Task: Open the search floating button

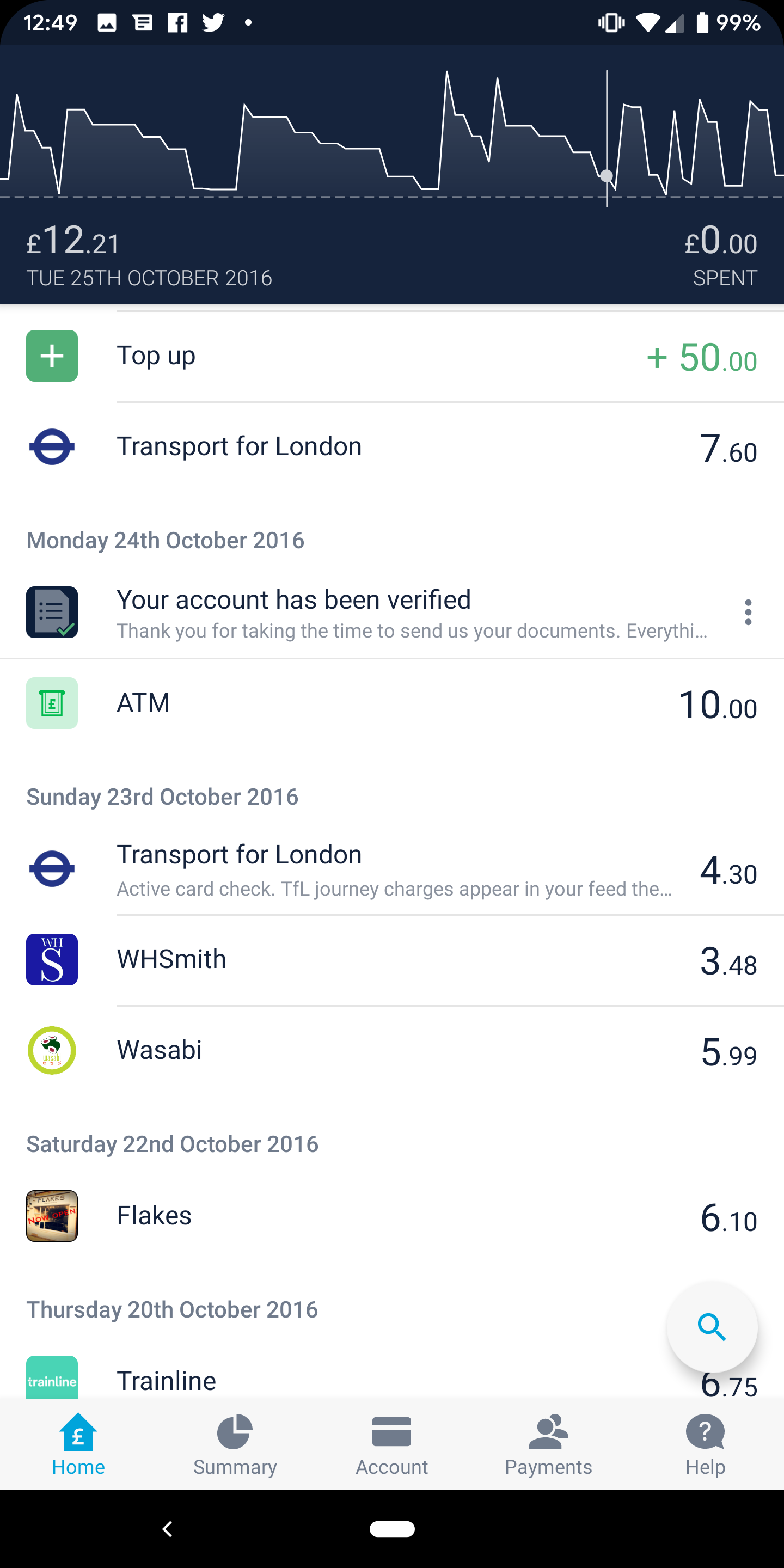Action: tap(712, 1327)
